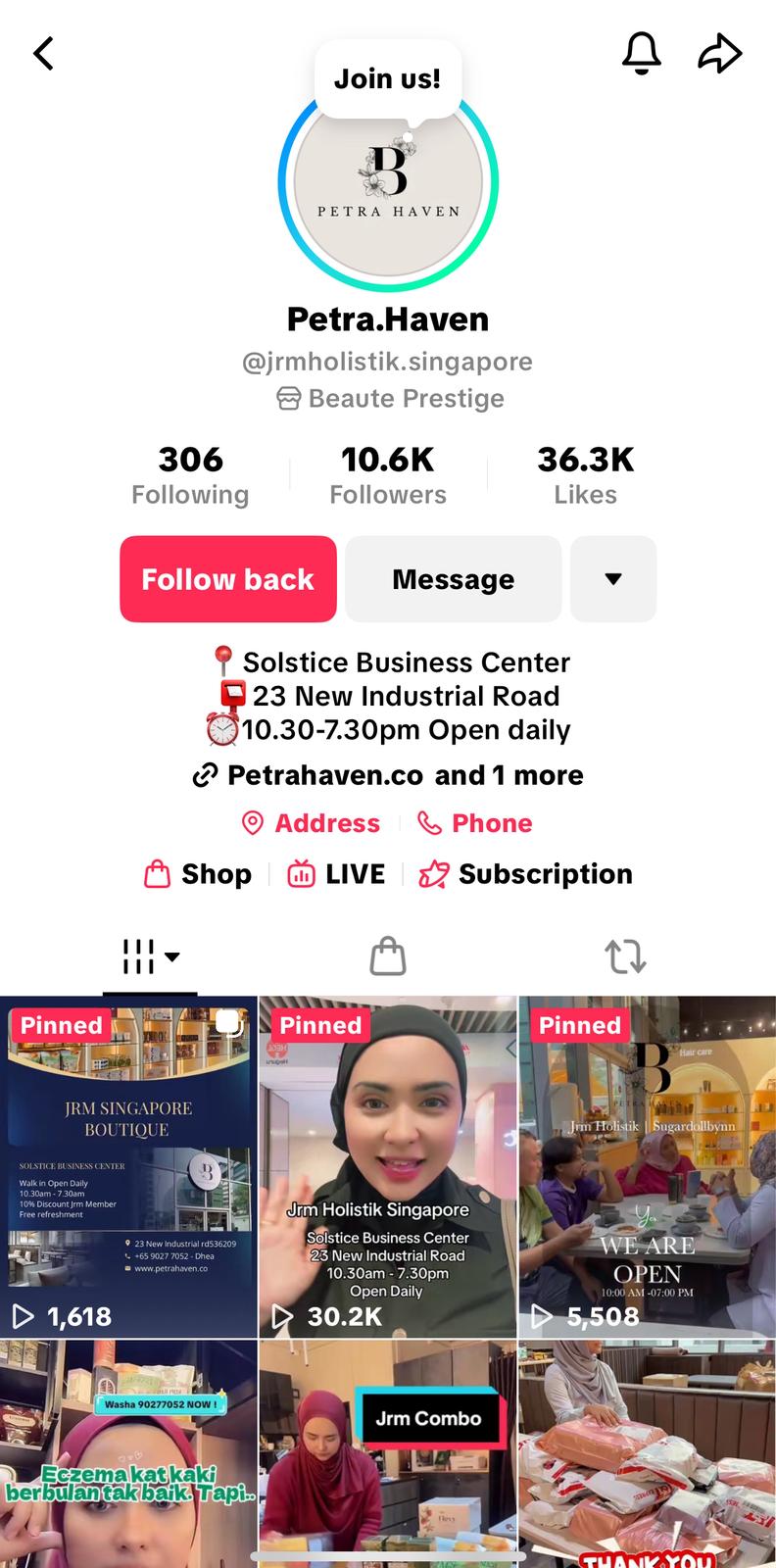This screenshot has height=1568, width=776.
Task: View the business Address
Action: (x=312, y=823)
